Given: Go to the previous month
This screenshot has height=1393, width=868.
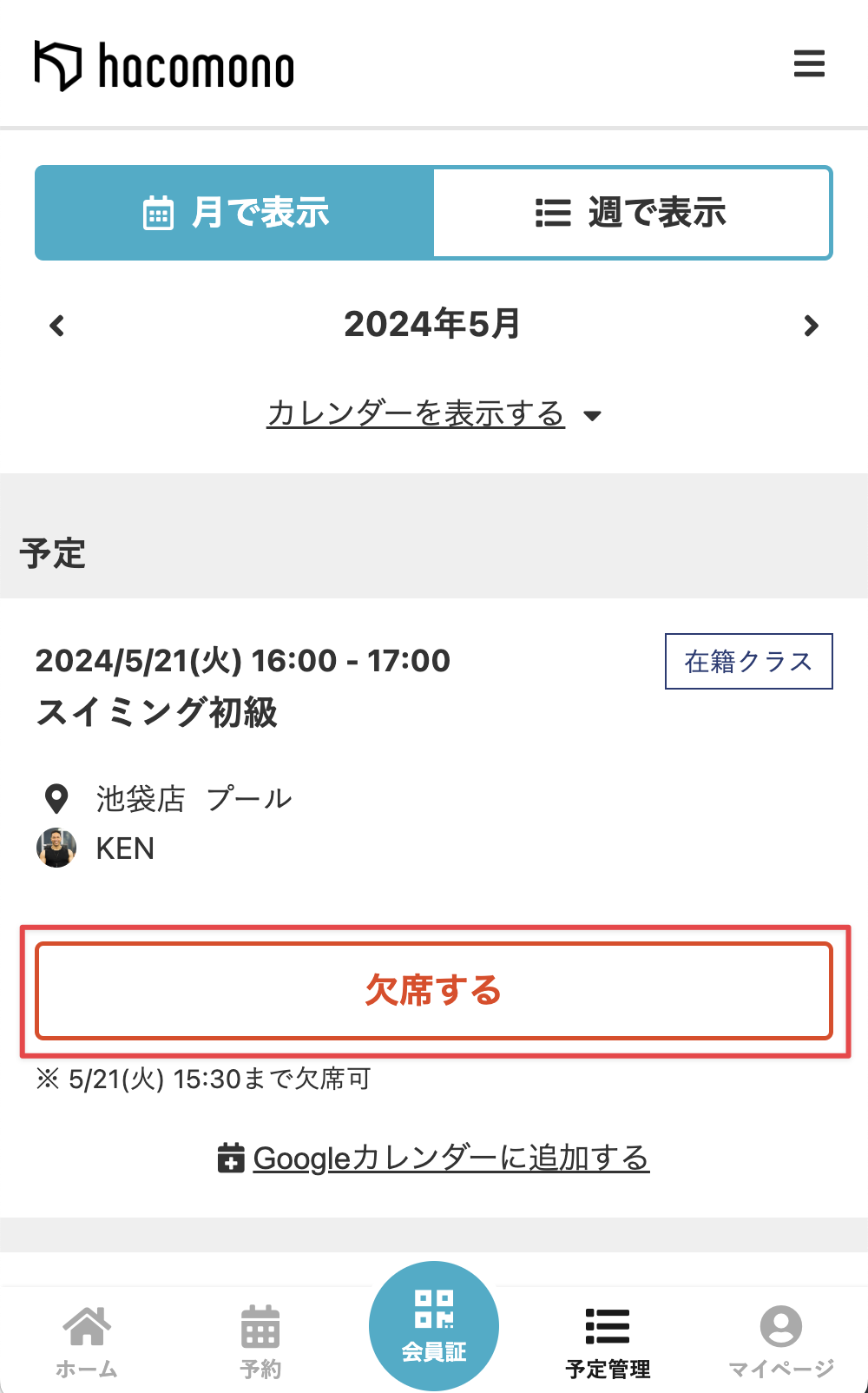Looking at the screenshot, I should [x=57, y=326].
